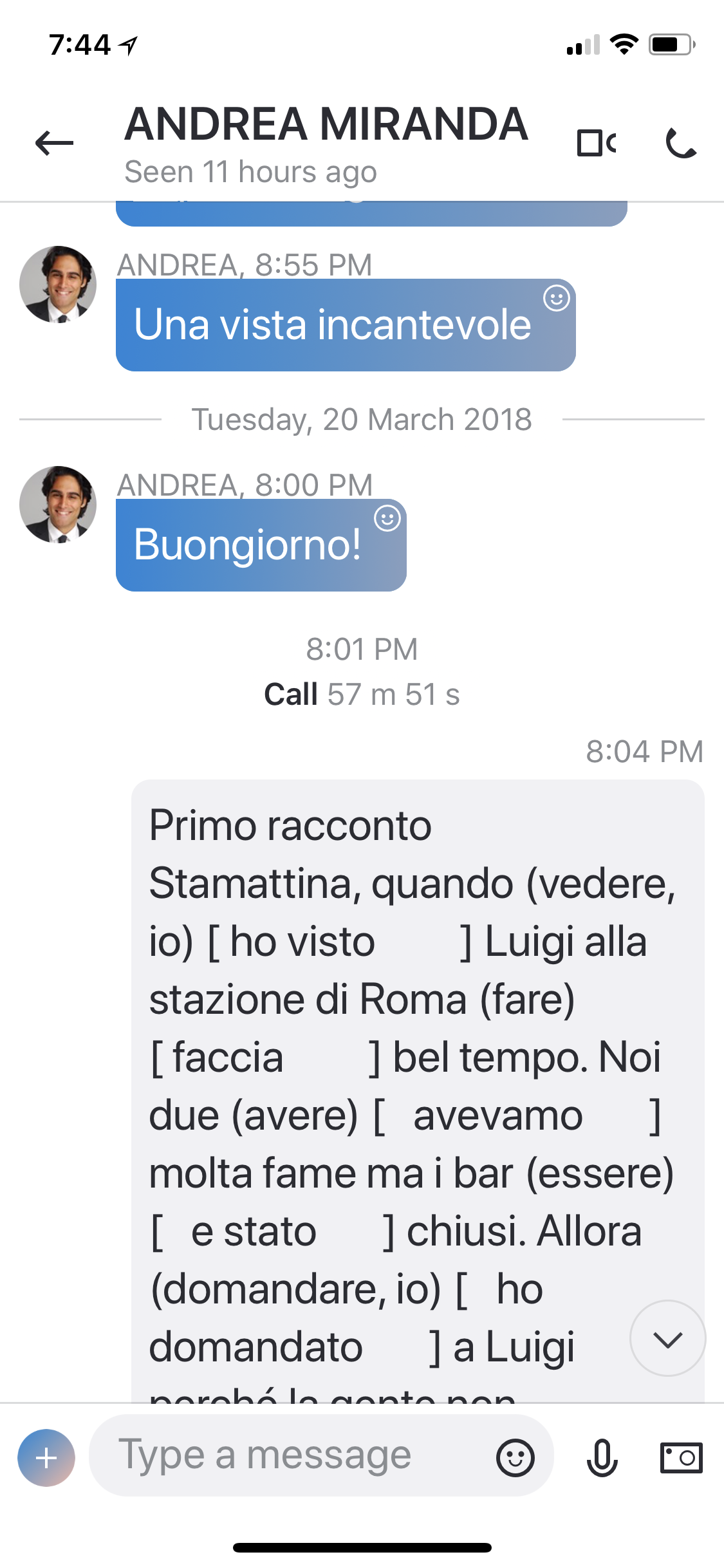Image resolution: width=724 pixels, height=1568 pixels.
Task: Open Andrea's avatar next to the 'Buongiorno!' message
Action: tap(58, 505)
